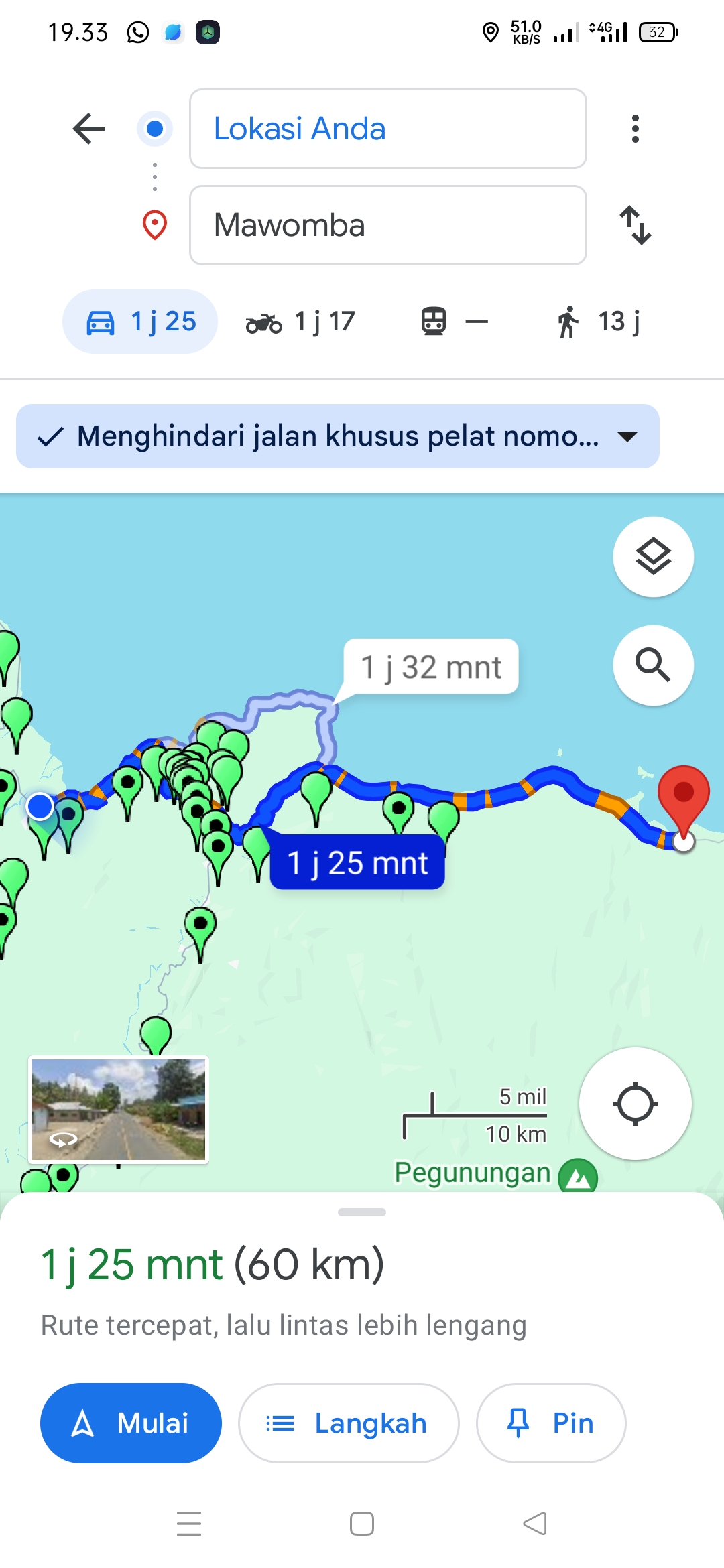
Task: Select the car travel mode tab
Action: [140, 322]
